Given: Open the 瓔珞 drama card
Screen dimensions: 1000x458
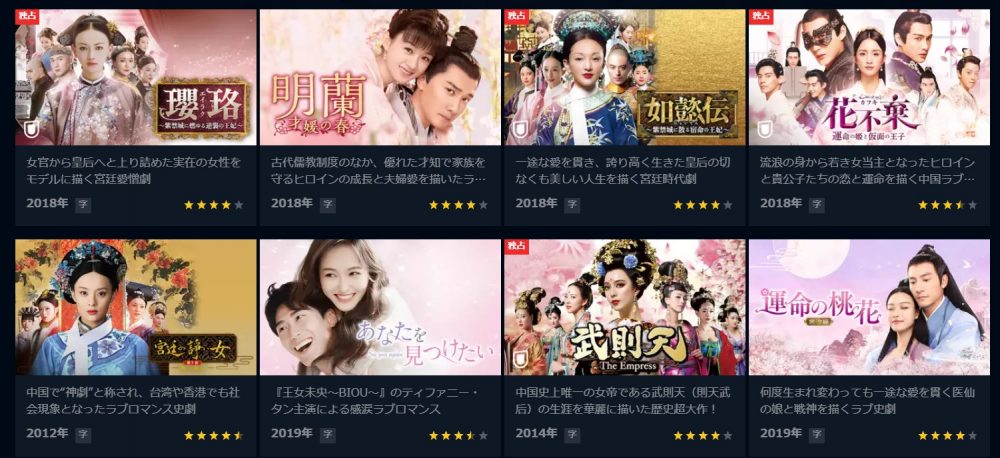Looking at the screenshot, I should 135,78.
